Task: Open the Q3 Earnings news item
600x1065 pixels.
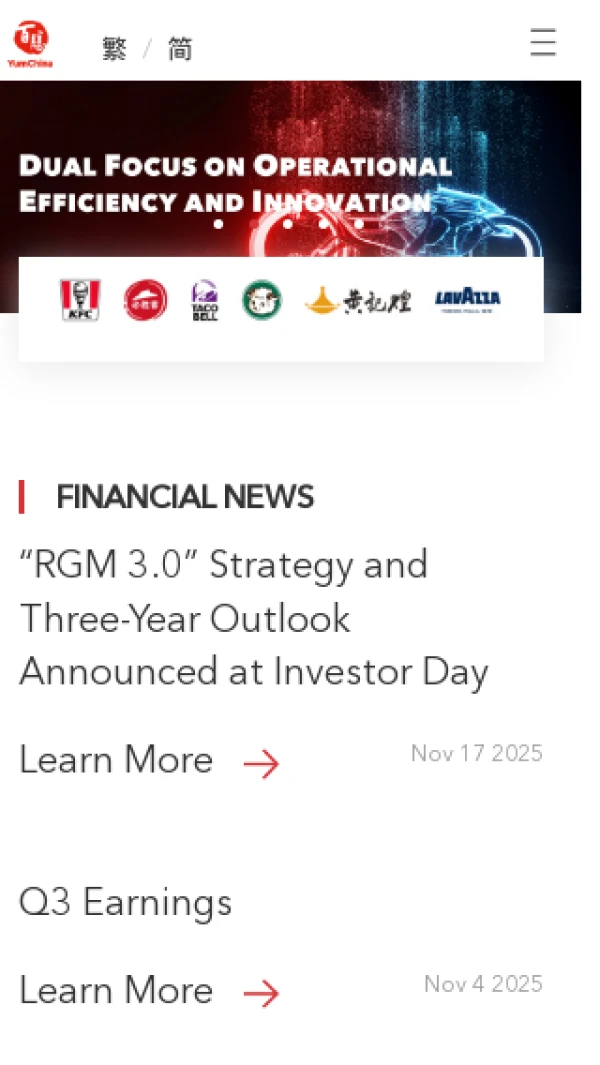Action: click(x=126, y=903)
